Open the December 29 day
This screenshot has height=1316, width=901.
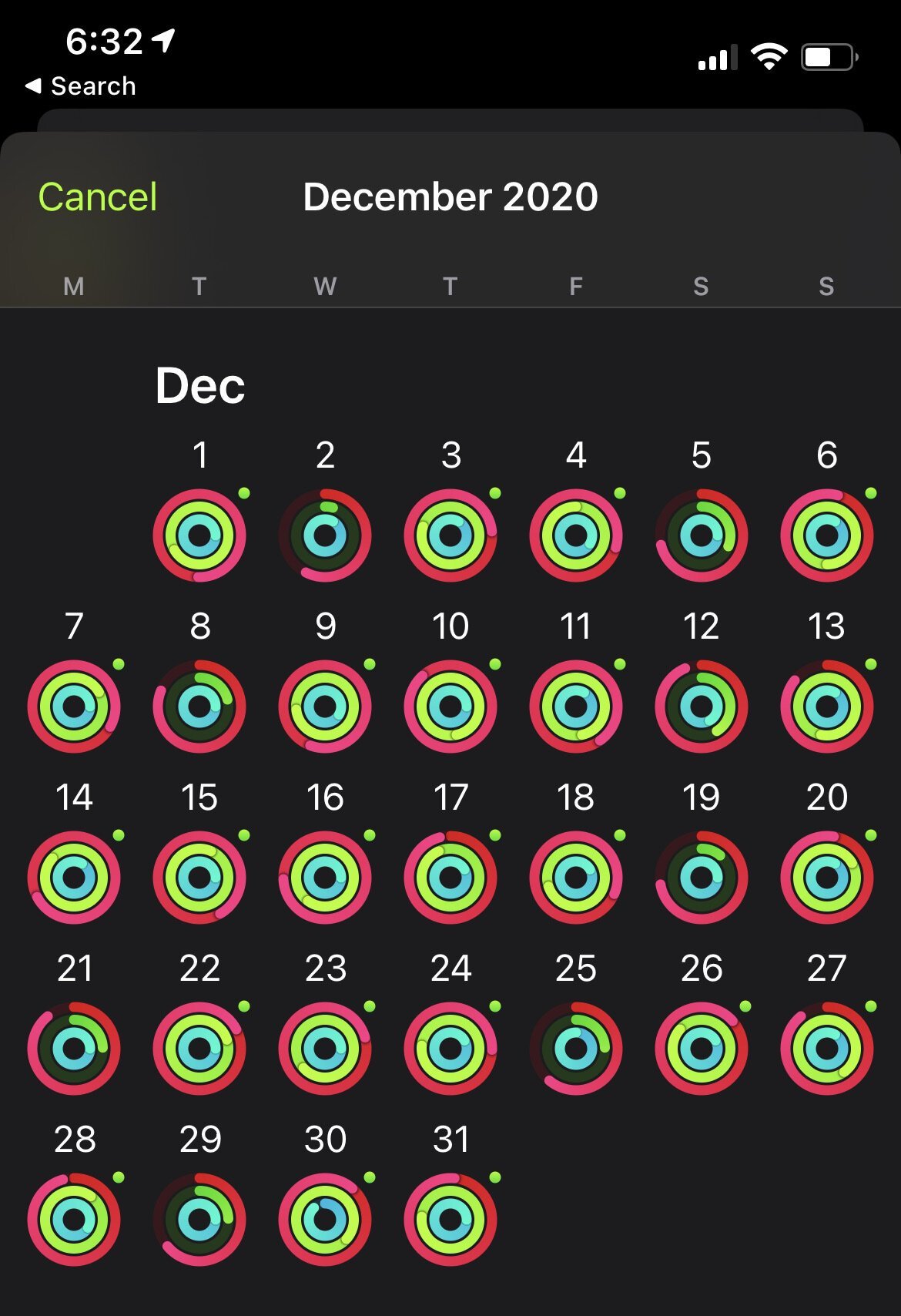pos(199,1219)
